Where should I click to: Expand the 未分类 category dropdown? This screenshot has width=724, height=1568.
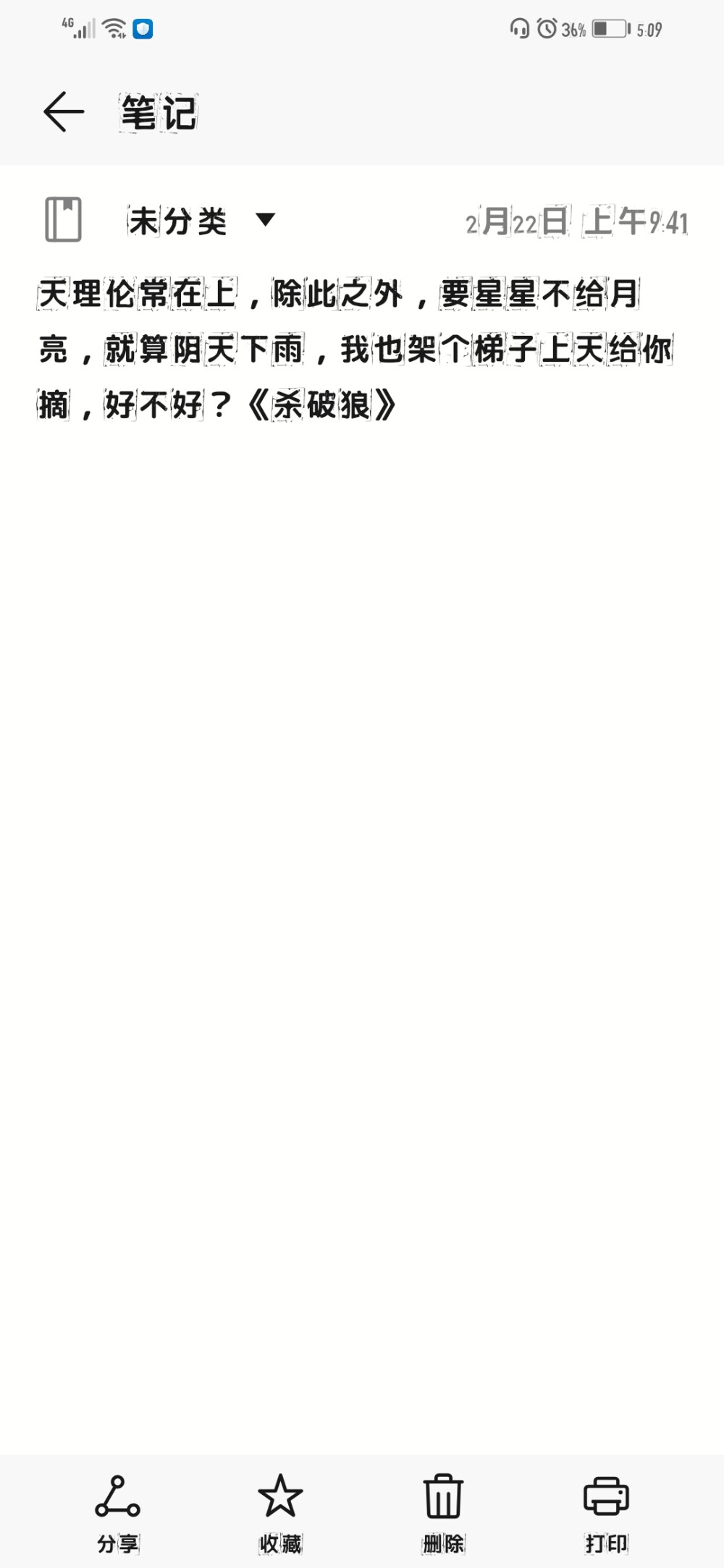[x=265, y=219]
